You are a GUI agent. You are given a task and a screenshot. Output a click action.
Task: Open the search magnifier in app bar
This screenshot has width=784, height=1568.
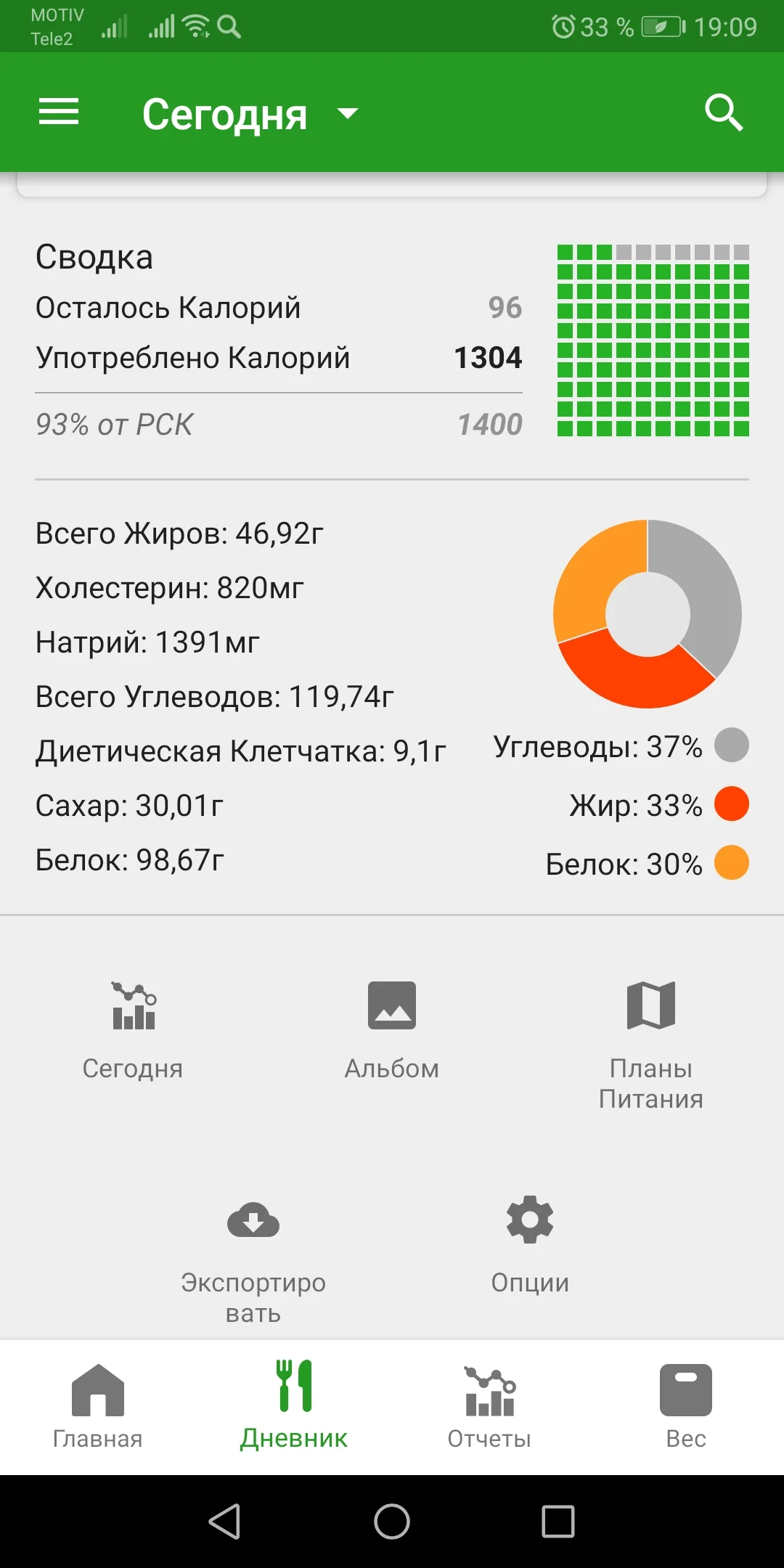724,113
